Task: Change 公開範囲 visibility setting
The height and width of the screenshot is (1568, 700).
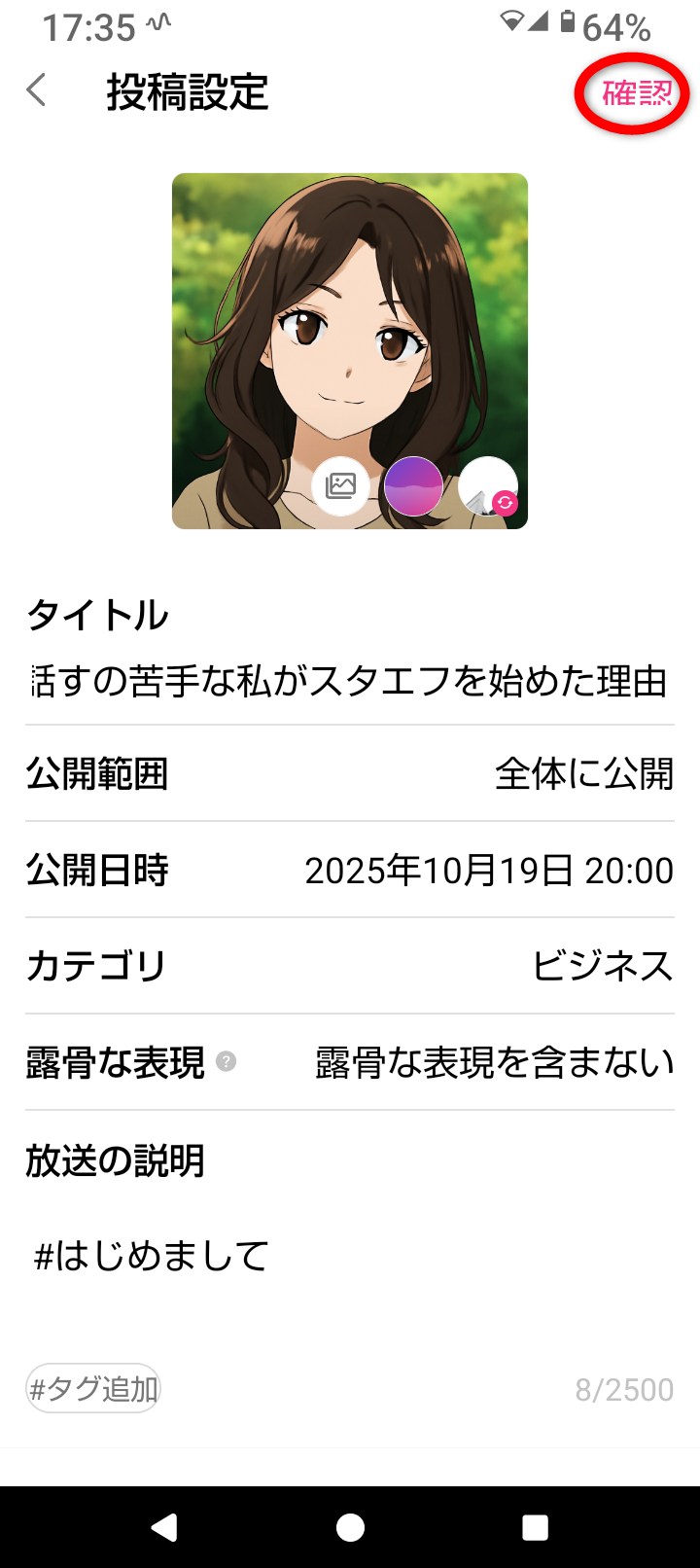Action: pyautogui.click(x=349, y=774)
